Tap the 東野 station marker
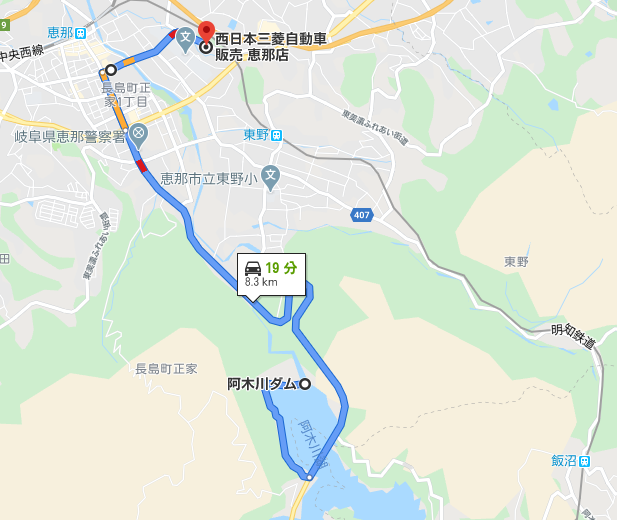This screenshot has width=617, height=520. (276, 135)
